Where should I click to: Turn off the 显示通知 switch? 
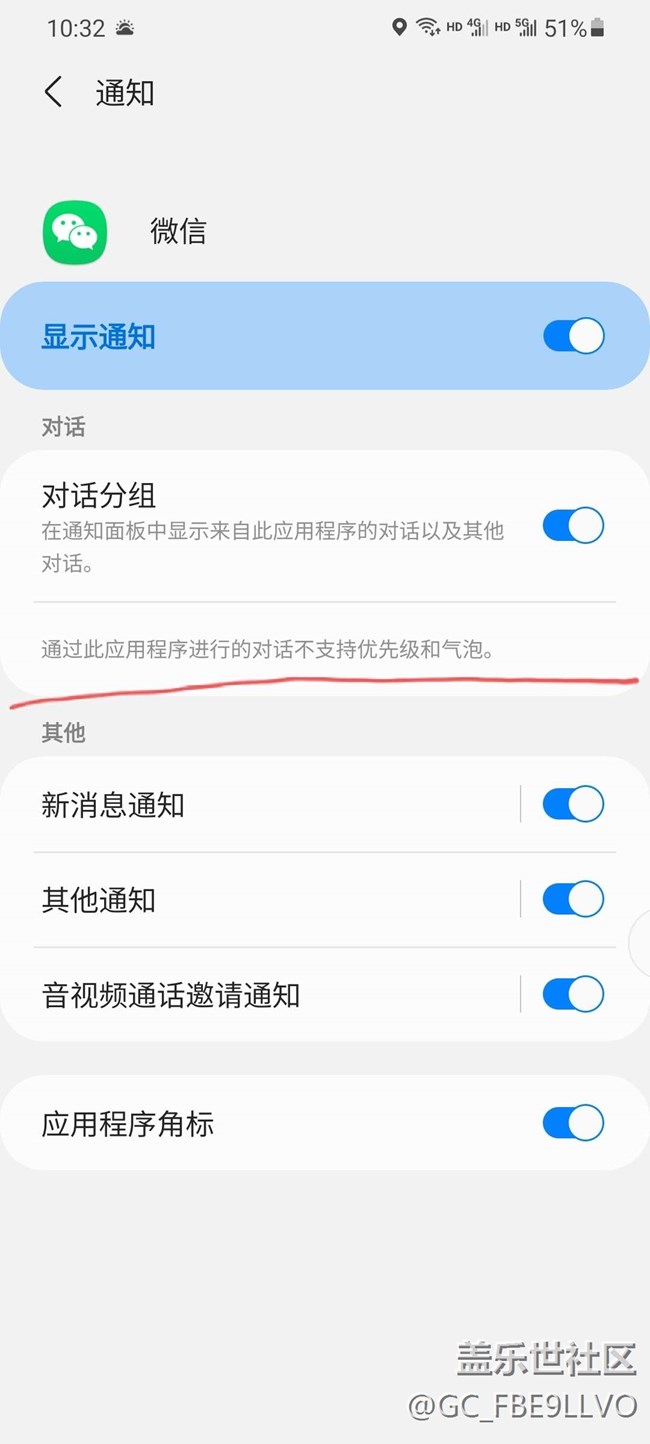pos(573,336)
